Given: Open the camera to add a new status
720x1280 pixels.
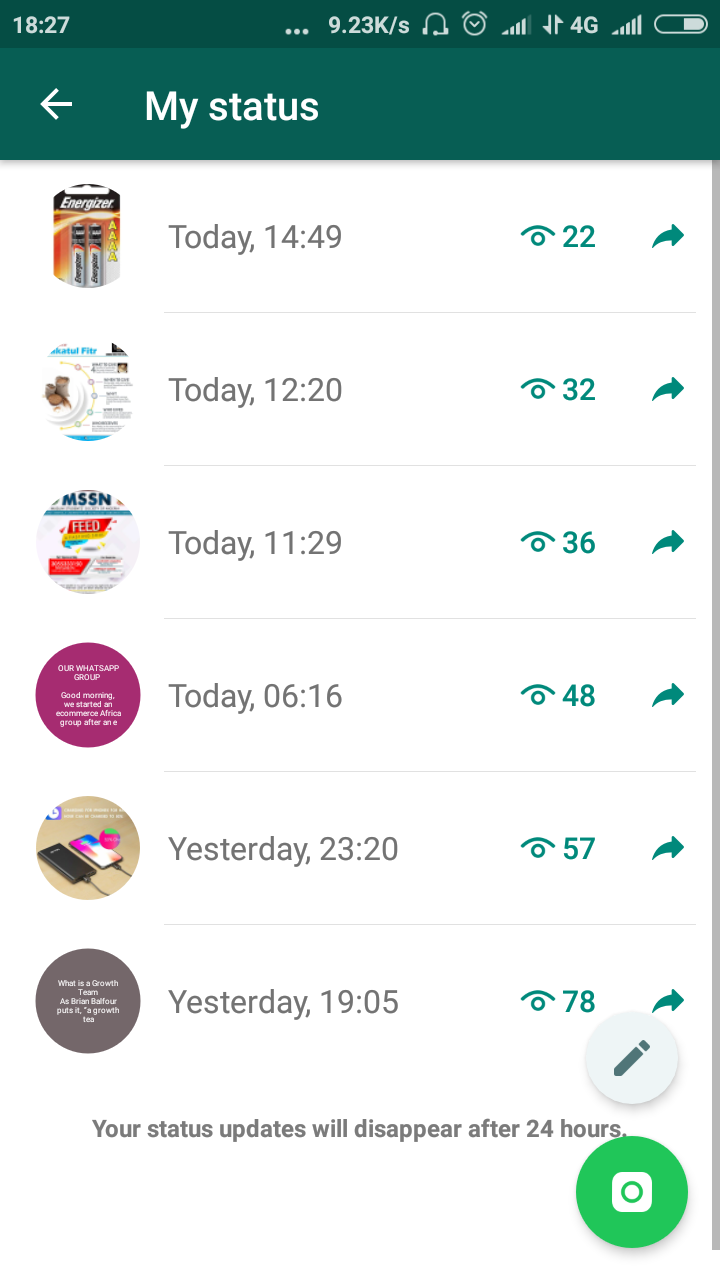Looking at the screenshot, I should coord(632,1192).
